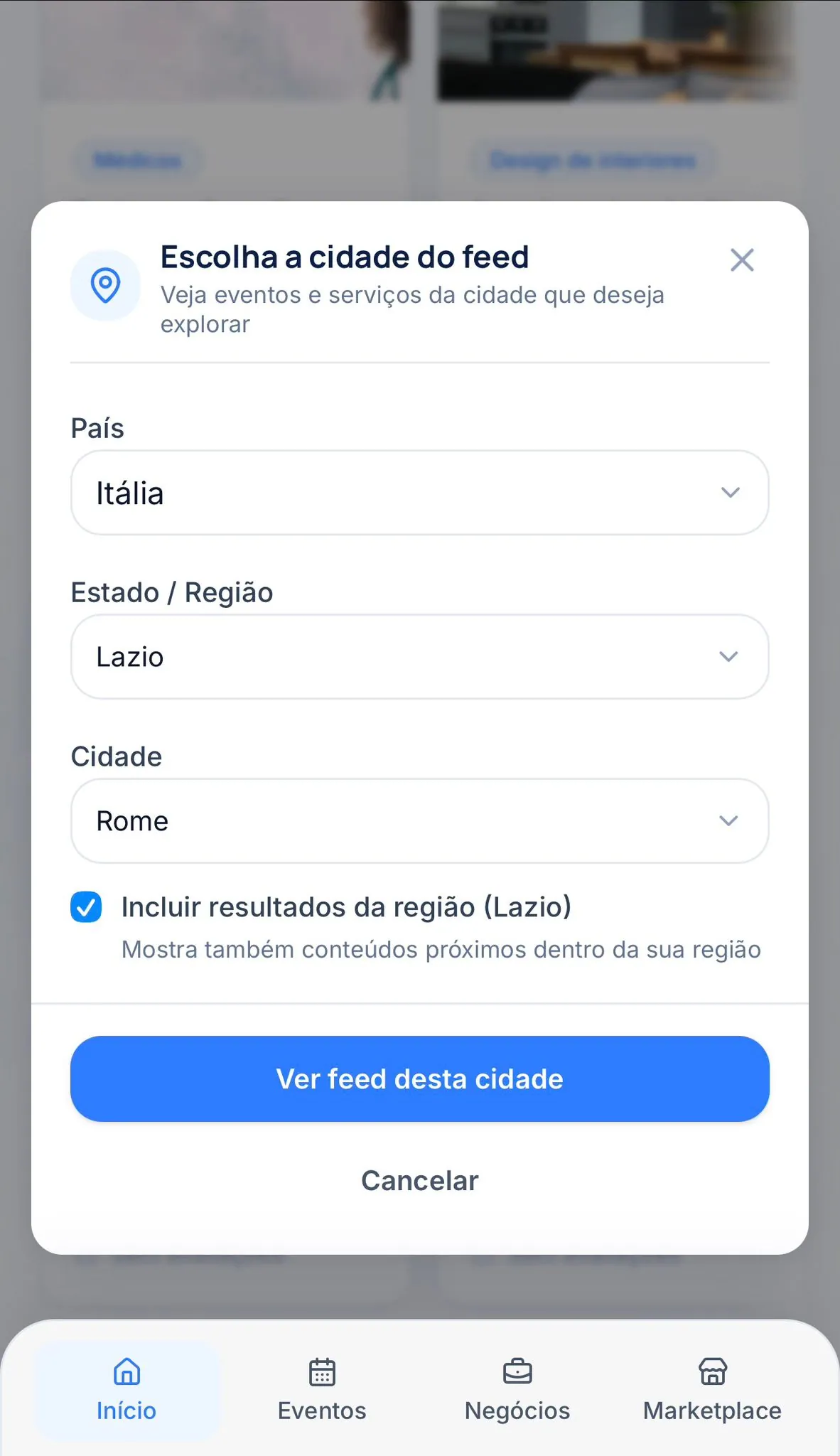Uncheck 'Incluir resultados da região (Lazio)'
The image size is (840, 1456).
coord(86,906)
